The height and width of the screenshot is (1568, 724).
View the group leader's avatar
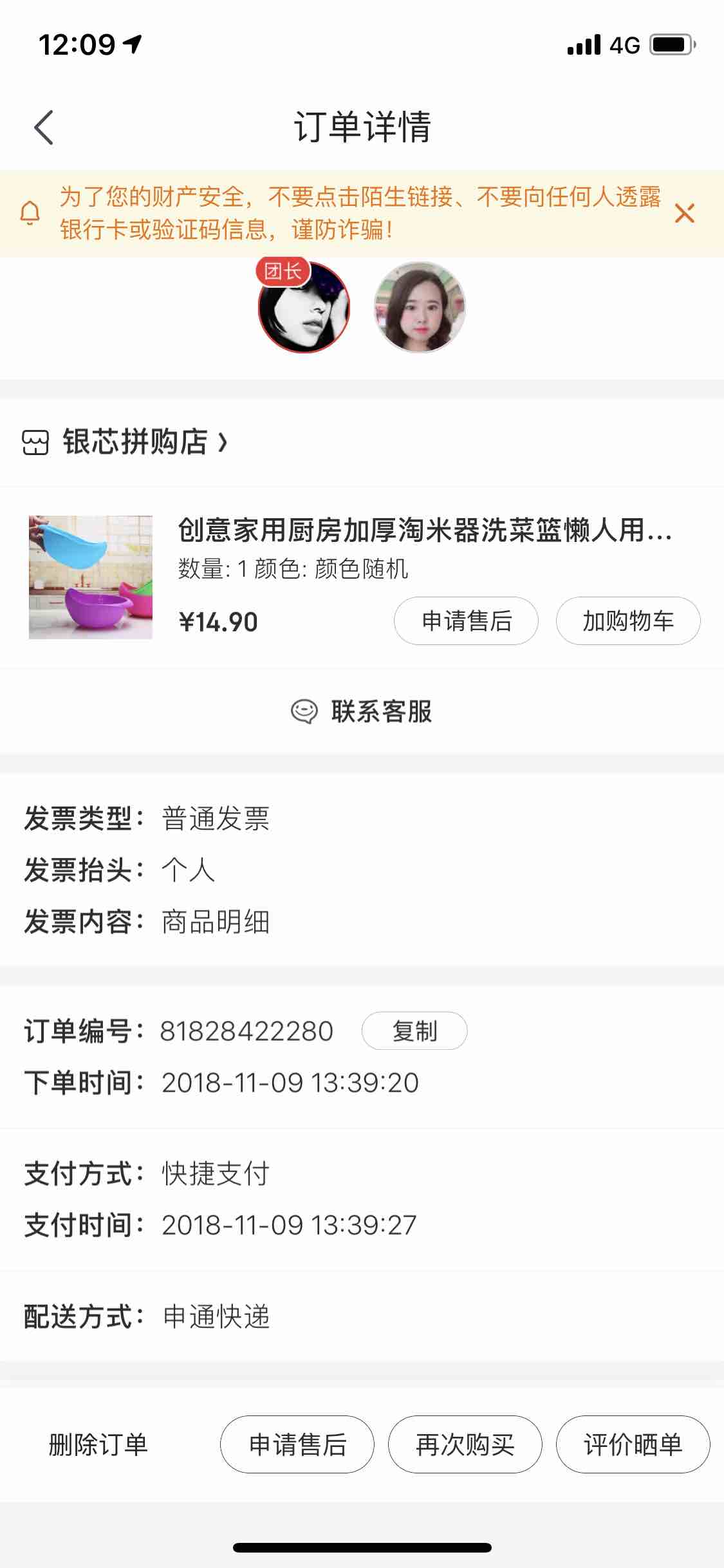(x=304, y=307)
